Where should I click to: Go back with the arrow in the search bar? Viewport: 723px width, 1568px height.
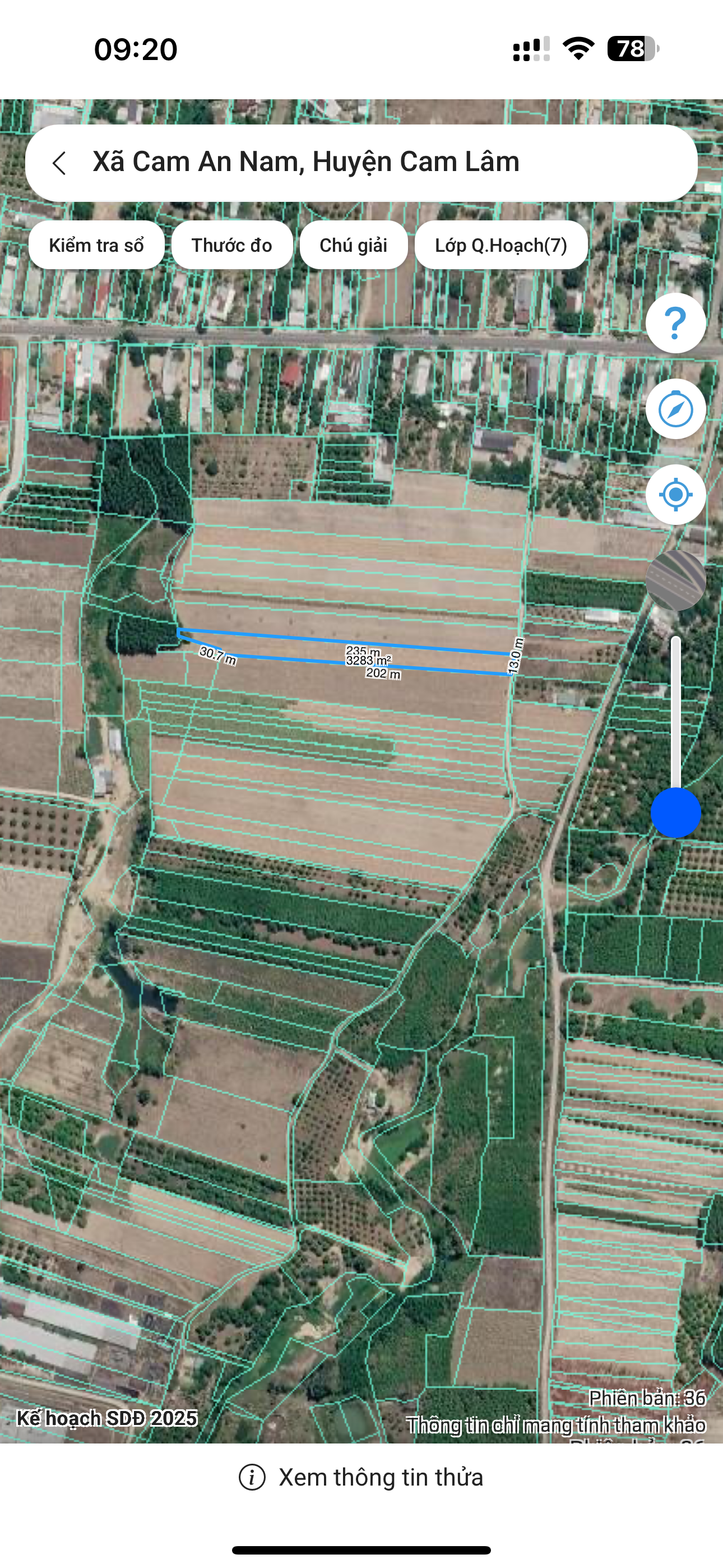[59, 163]
